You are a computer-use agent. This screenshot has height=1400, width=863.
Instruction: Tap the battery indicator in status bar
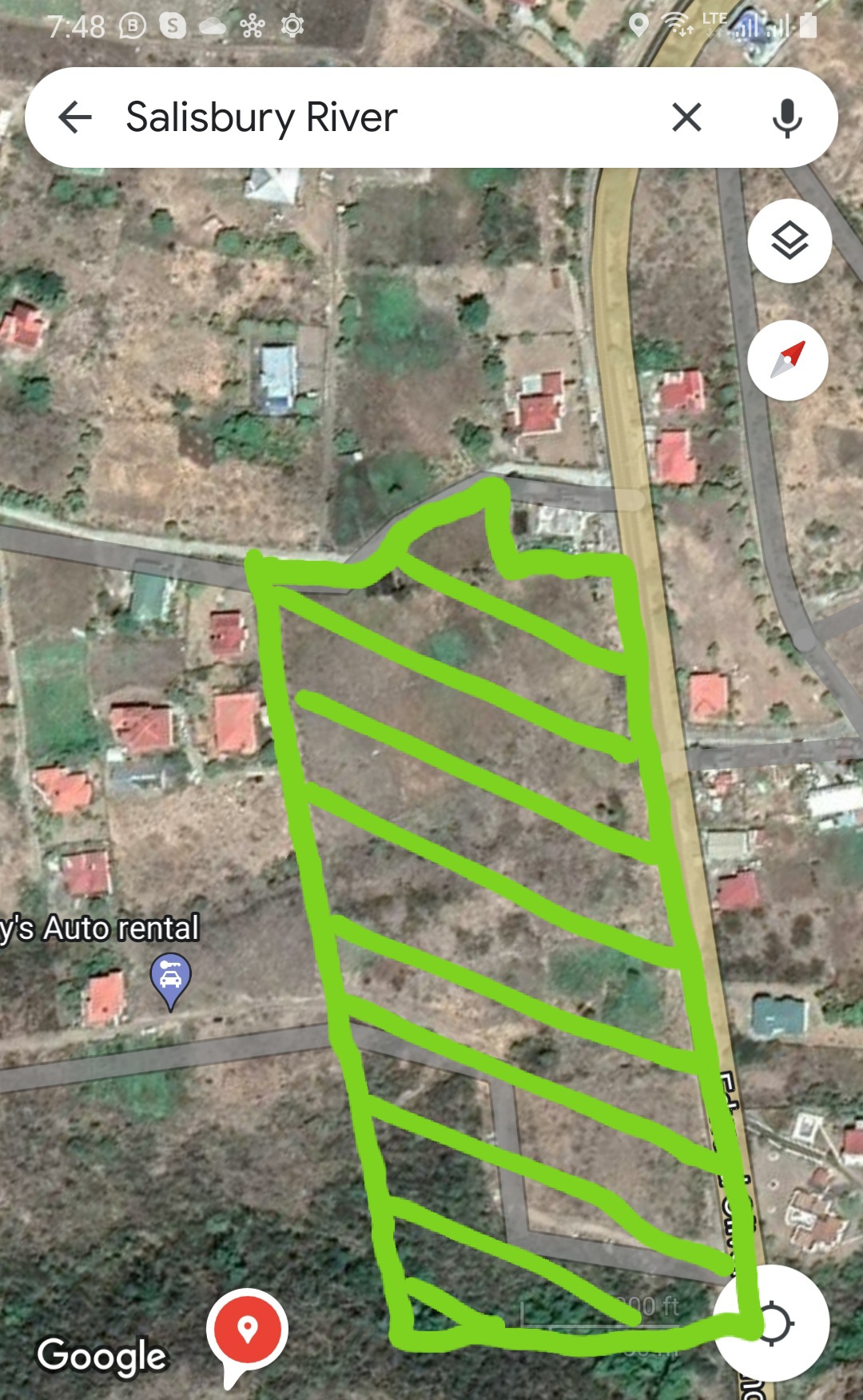tap(807, 25)
